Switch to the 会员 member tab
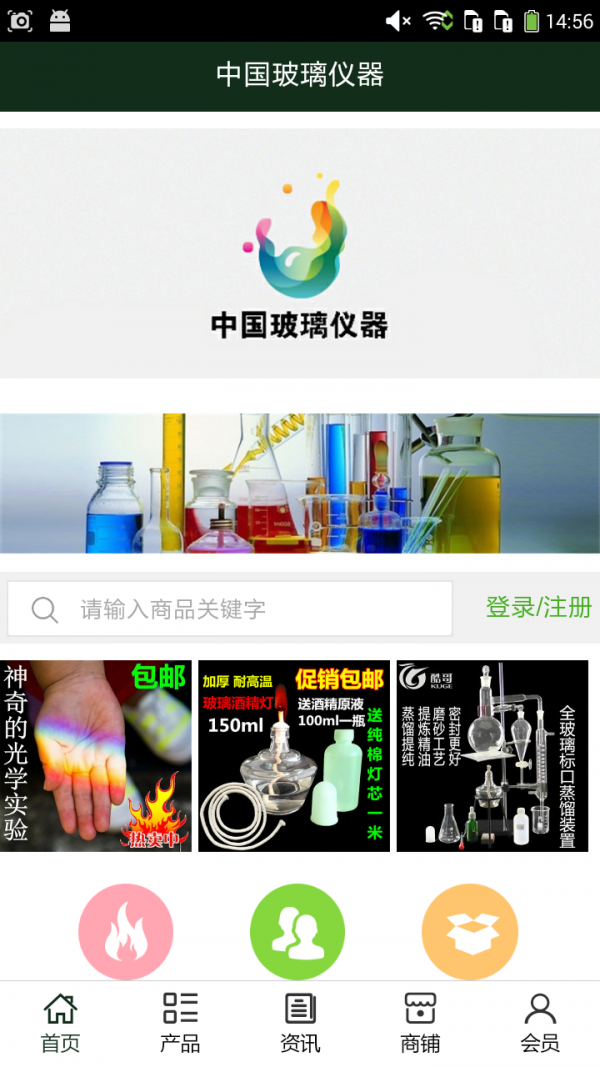600x1067 pixels. coord(540,1023)
